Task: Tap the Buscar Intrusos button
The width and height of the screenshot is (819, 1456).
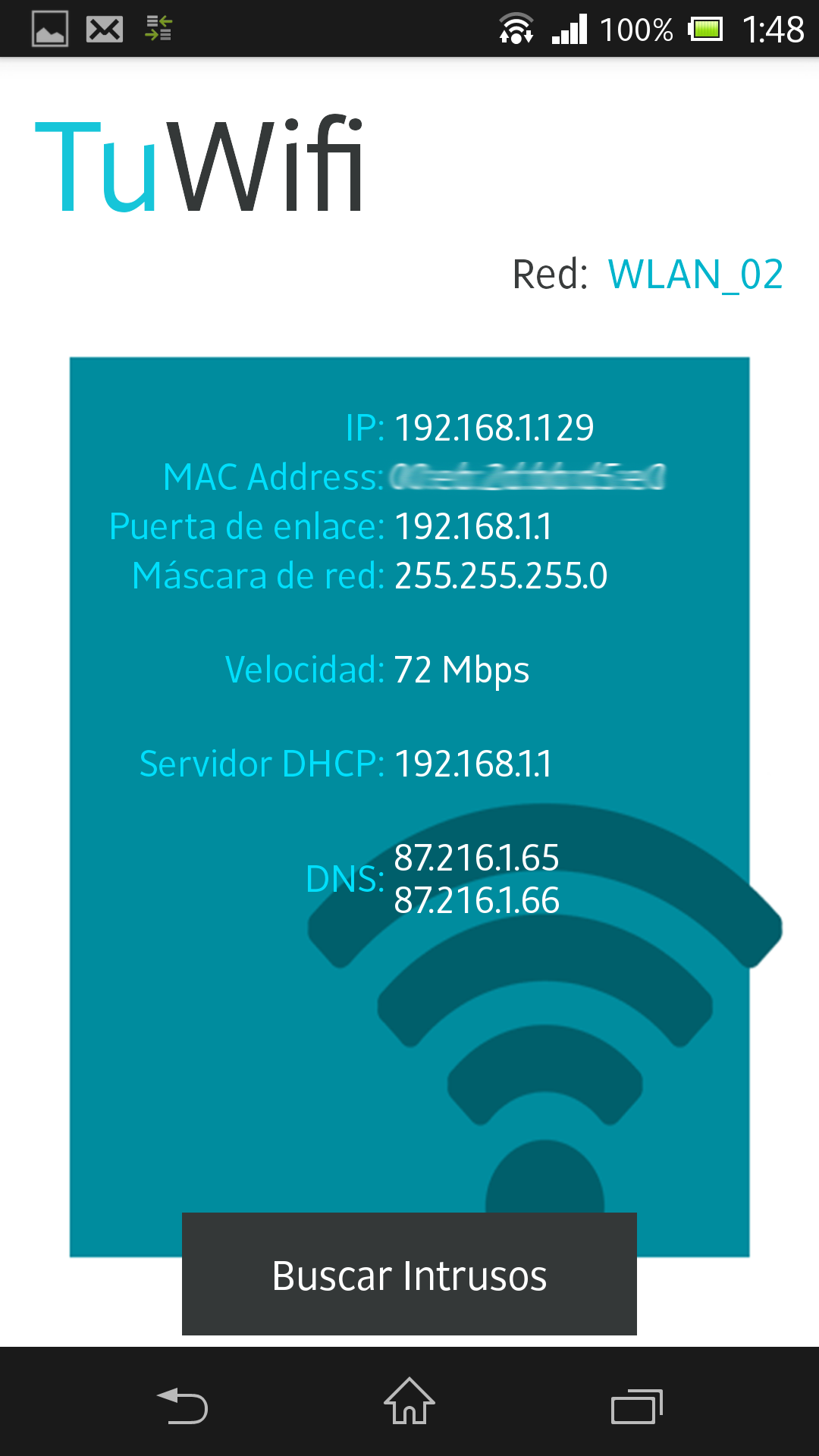Action: click(x=409, y=1274)
